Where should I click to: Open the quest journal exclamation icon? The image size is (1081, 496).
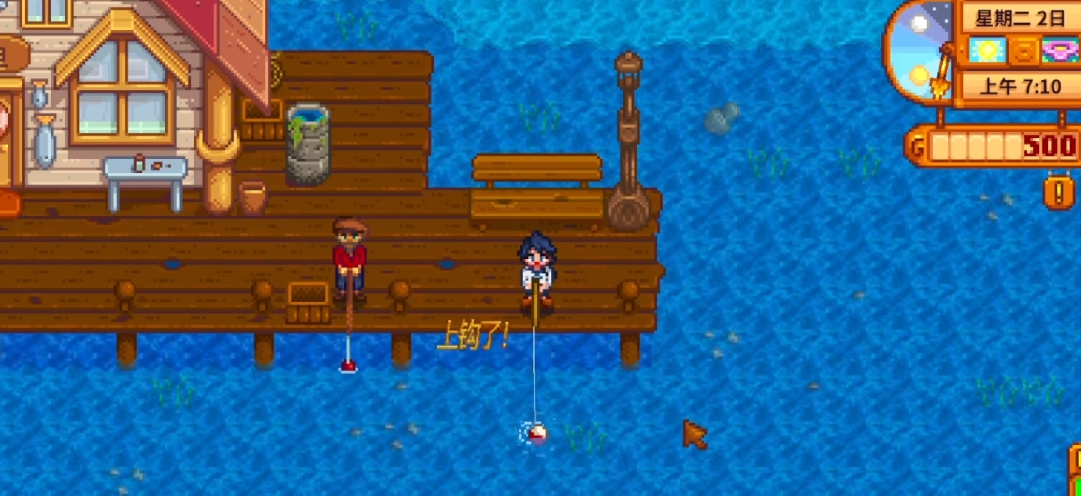[x=1059, y=190]
